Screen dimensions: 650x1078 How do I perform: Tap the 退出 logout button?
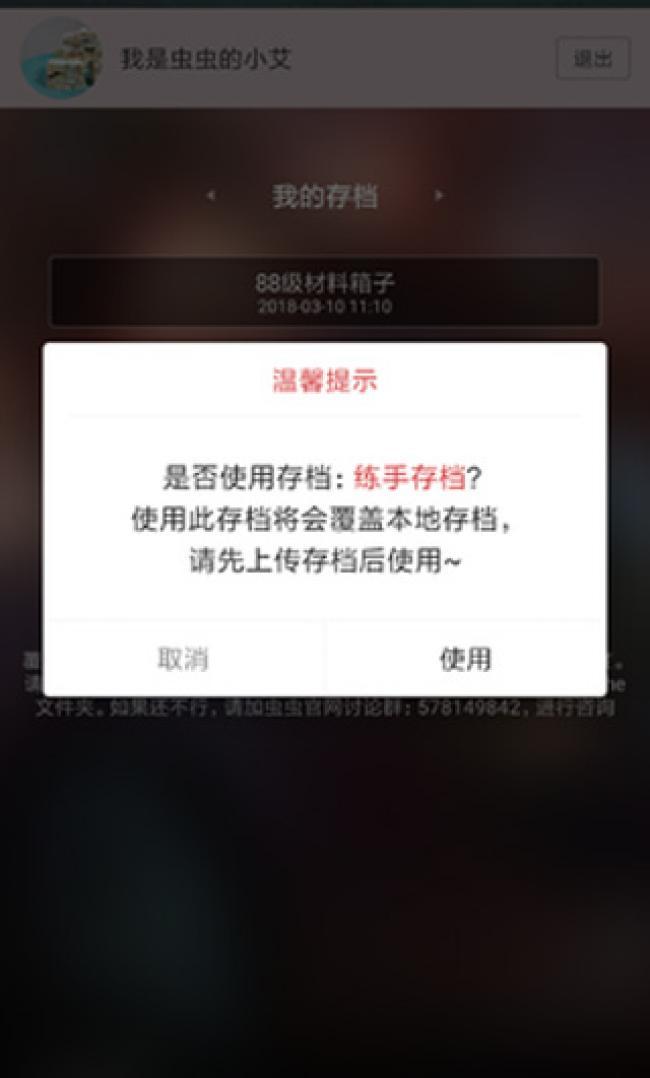(593, 59)
